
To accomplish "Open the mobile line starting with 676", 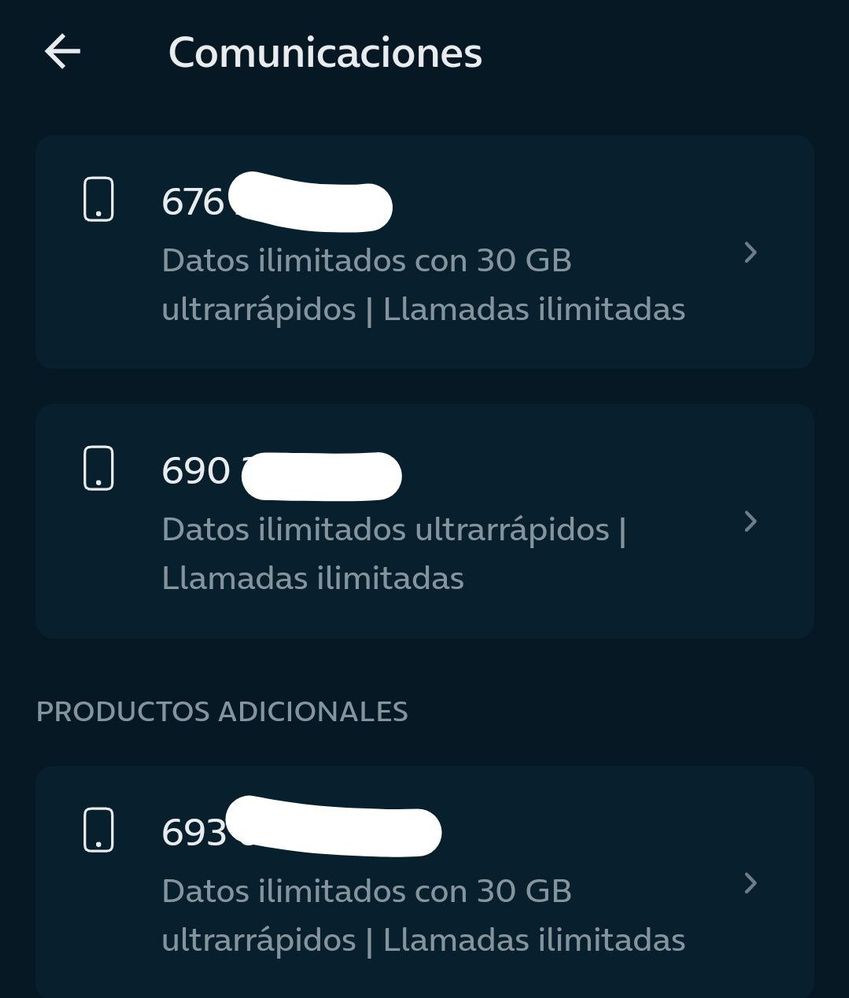I will [x=424, y=252].
